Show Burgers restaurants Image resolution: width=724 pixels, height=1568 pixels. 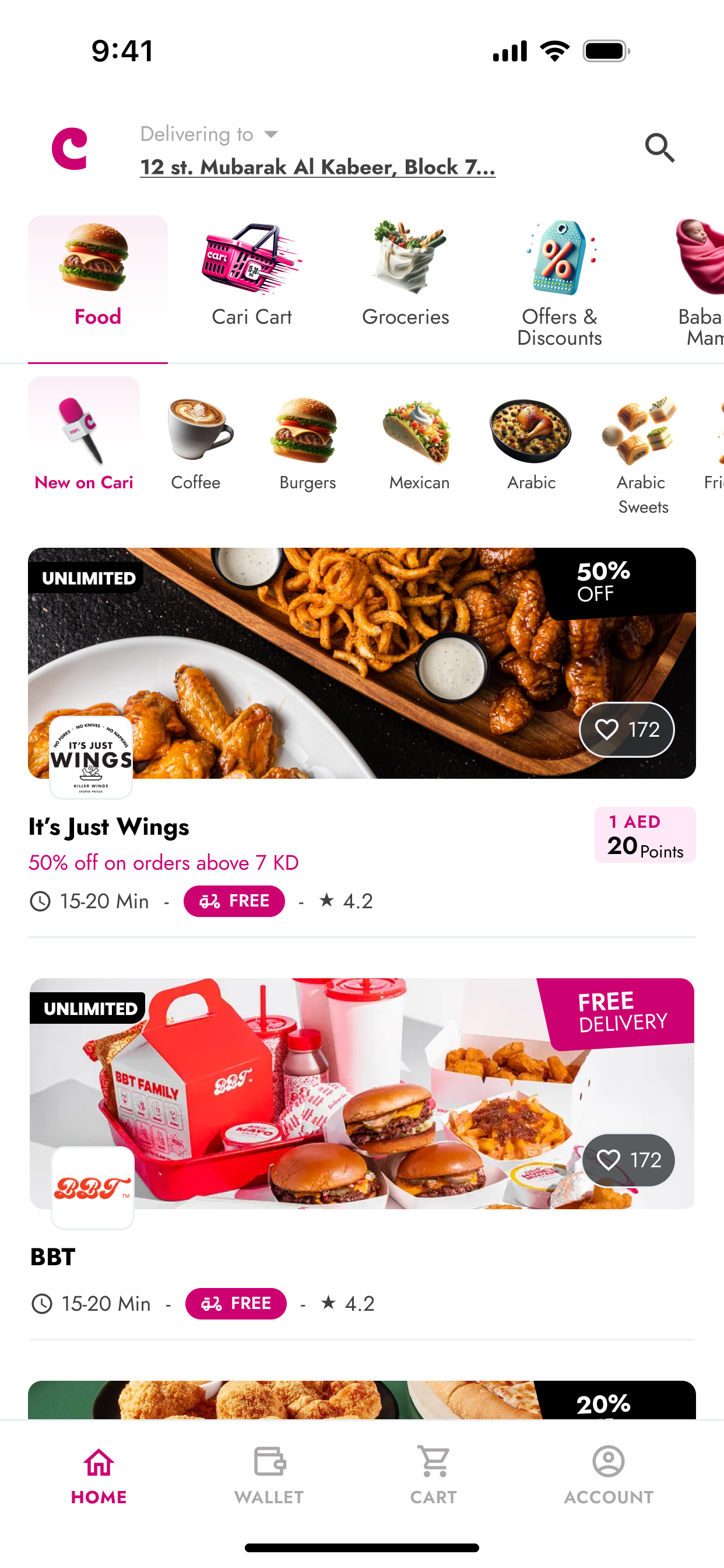[307, 442]
